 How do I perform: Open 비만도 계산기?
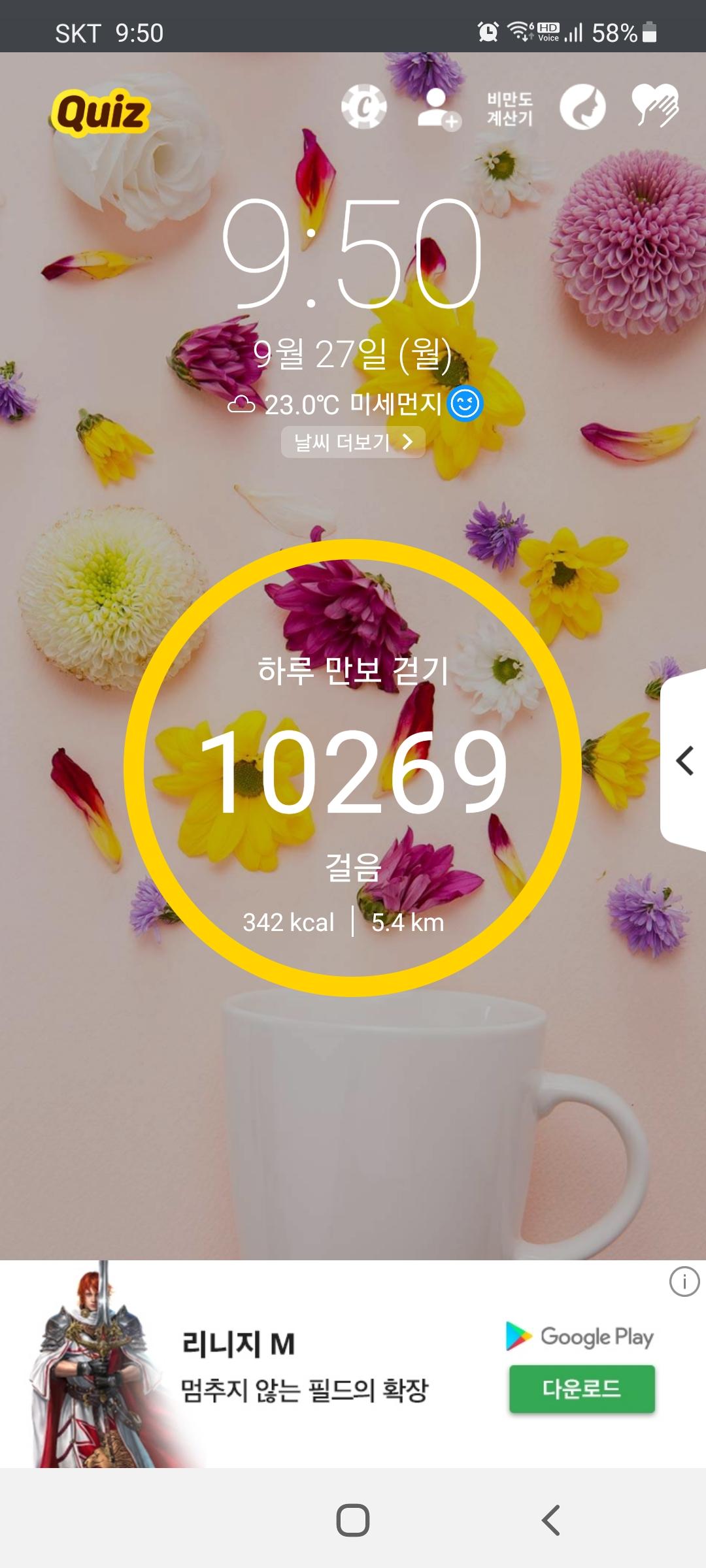coord(510,108)
